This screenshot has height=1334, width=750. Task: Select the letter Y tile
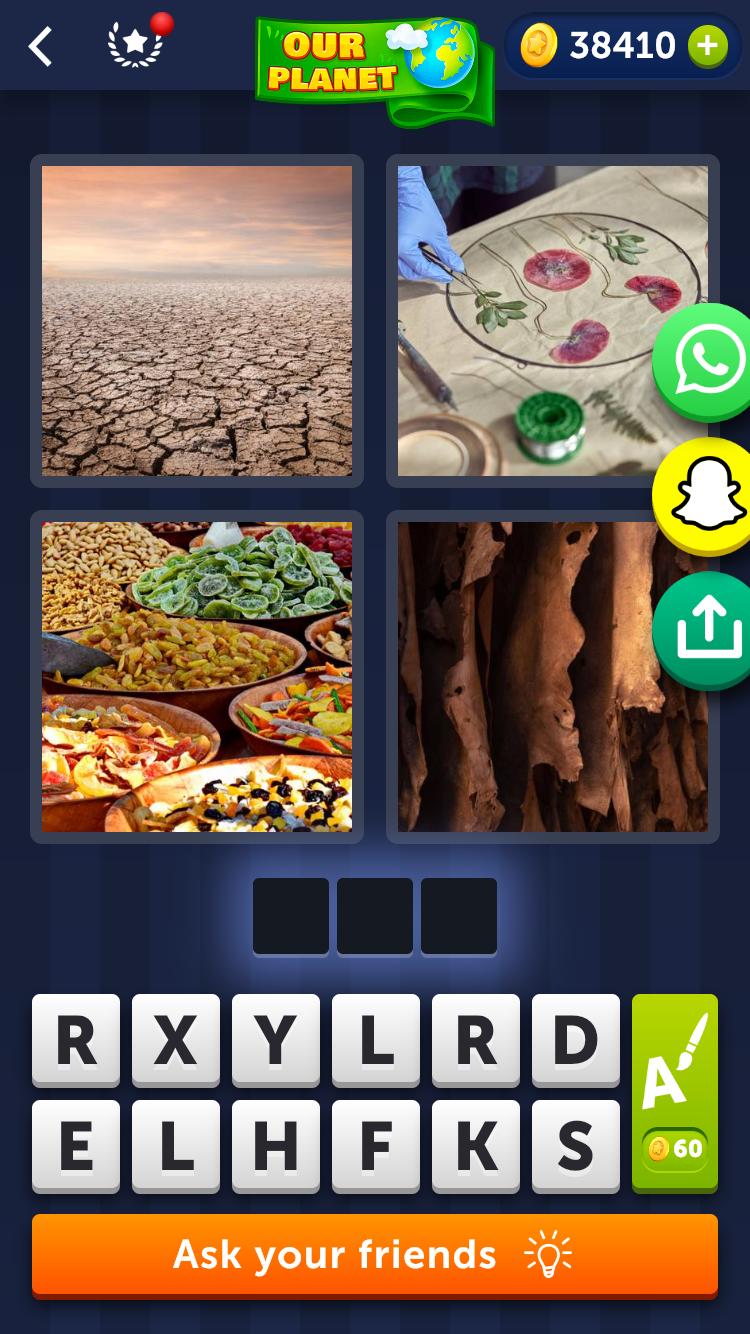click(x=275, y=1040)
